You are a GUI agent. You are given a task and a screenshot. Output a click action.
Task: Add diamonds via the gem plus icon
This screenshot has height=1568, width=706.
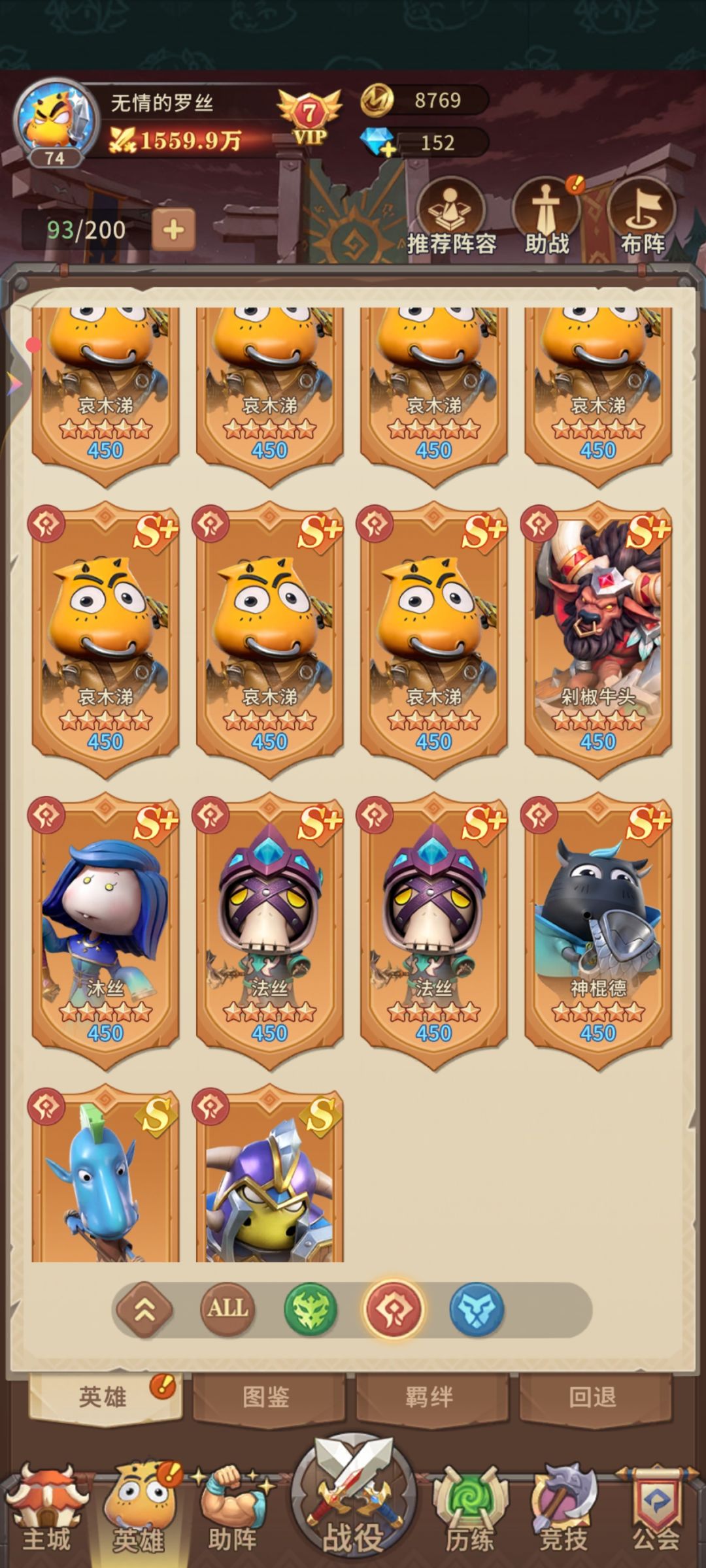click(x=378, y=142)
